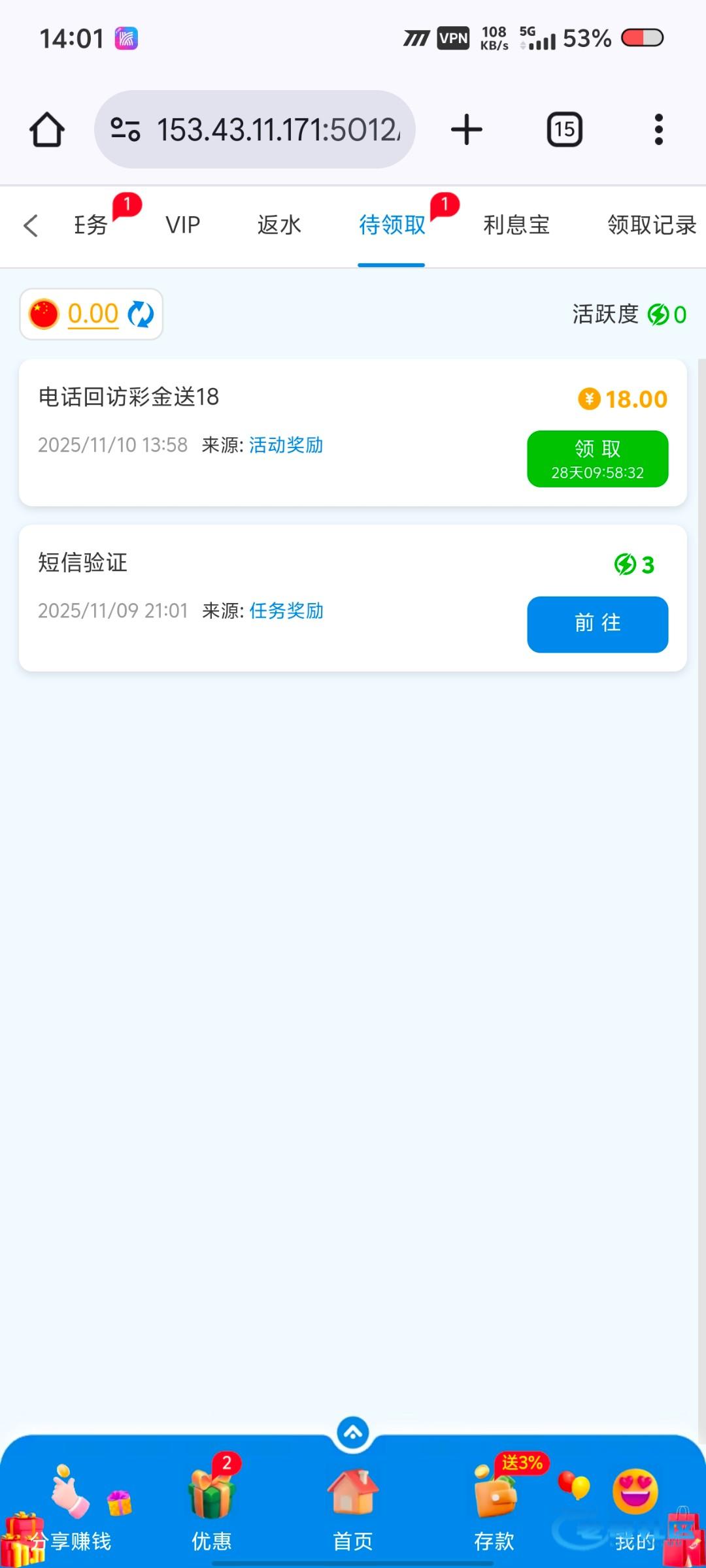The width and height of the screenshot is (706, 1568).
Task: Switch to the 领取记录 tab
Action: (x=652, y=225)
